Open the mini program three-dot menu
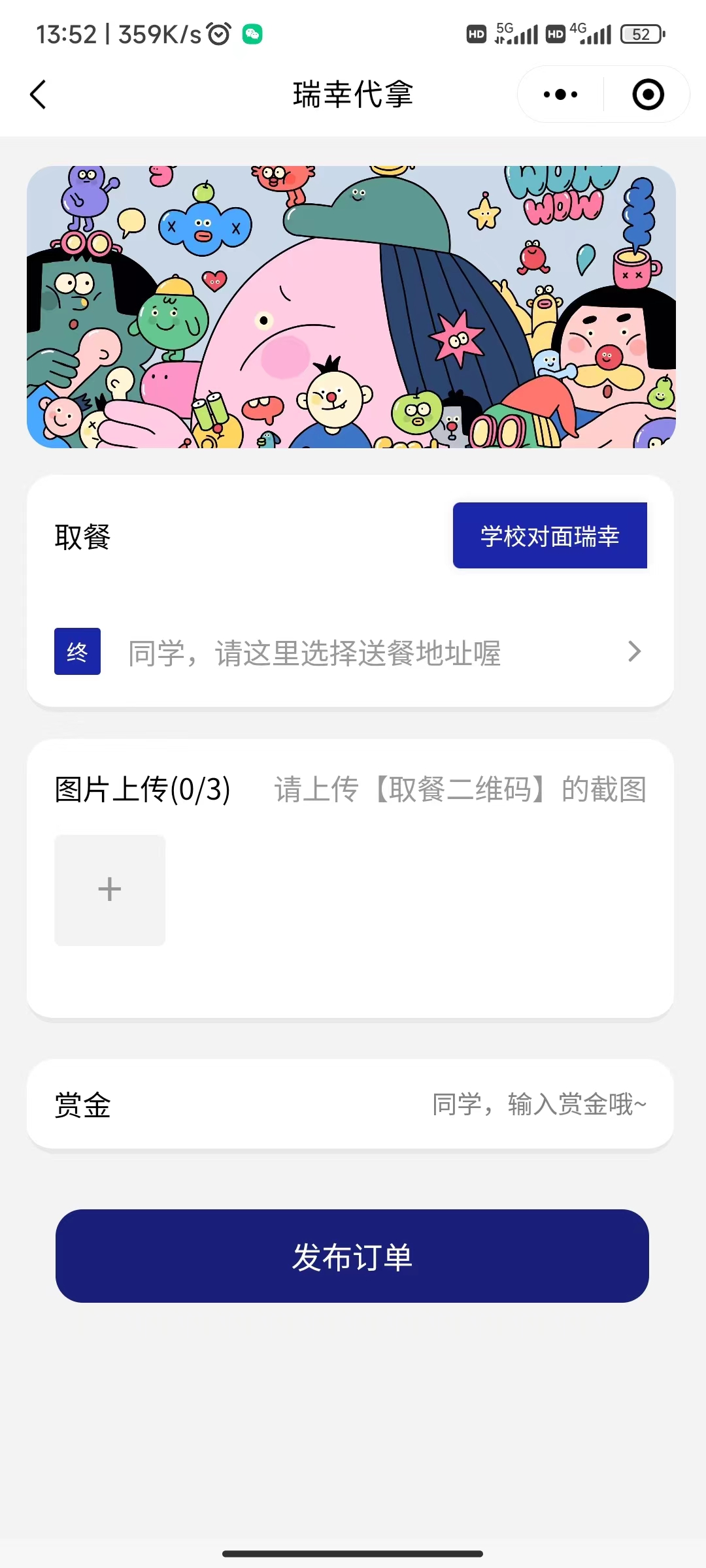This screenshot has height=1568, width=706. click(x=560, y=95)
